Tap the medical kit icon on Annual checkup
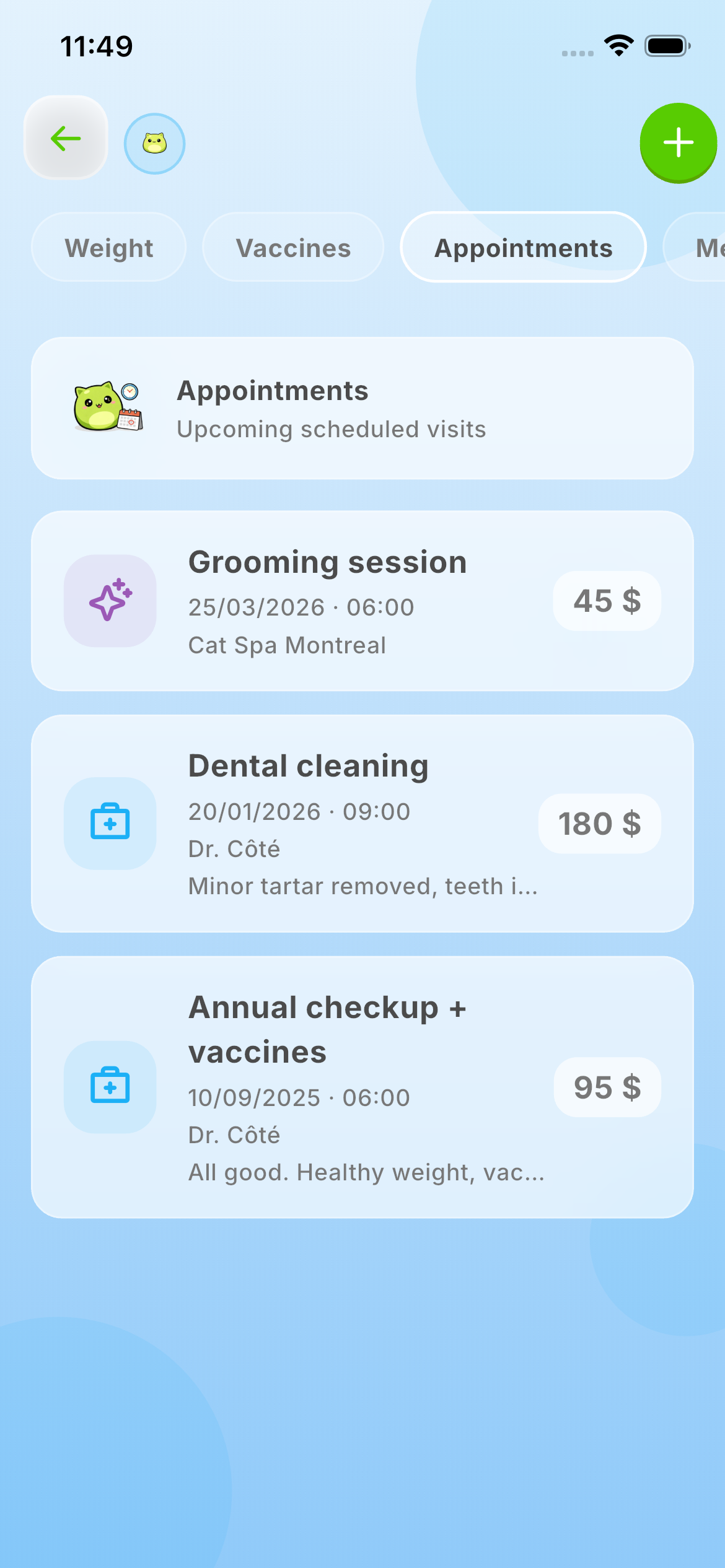Screen dimensions: 725x1568 pos(110,1087)
